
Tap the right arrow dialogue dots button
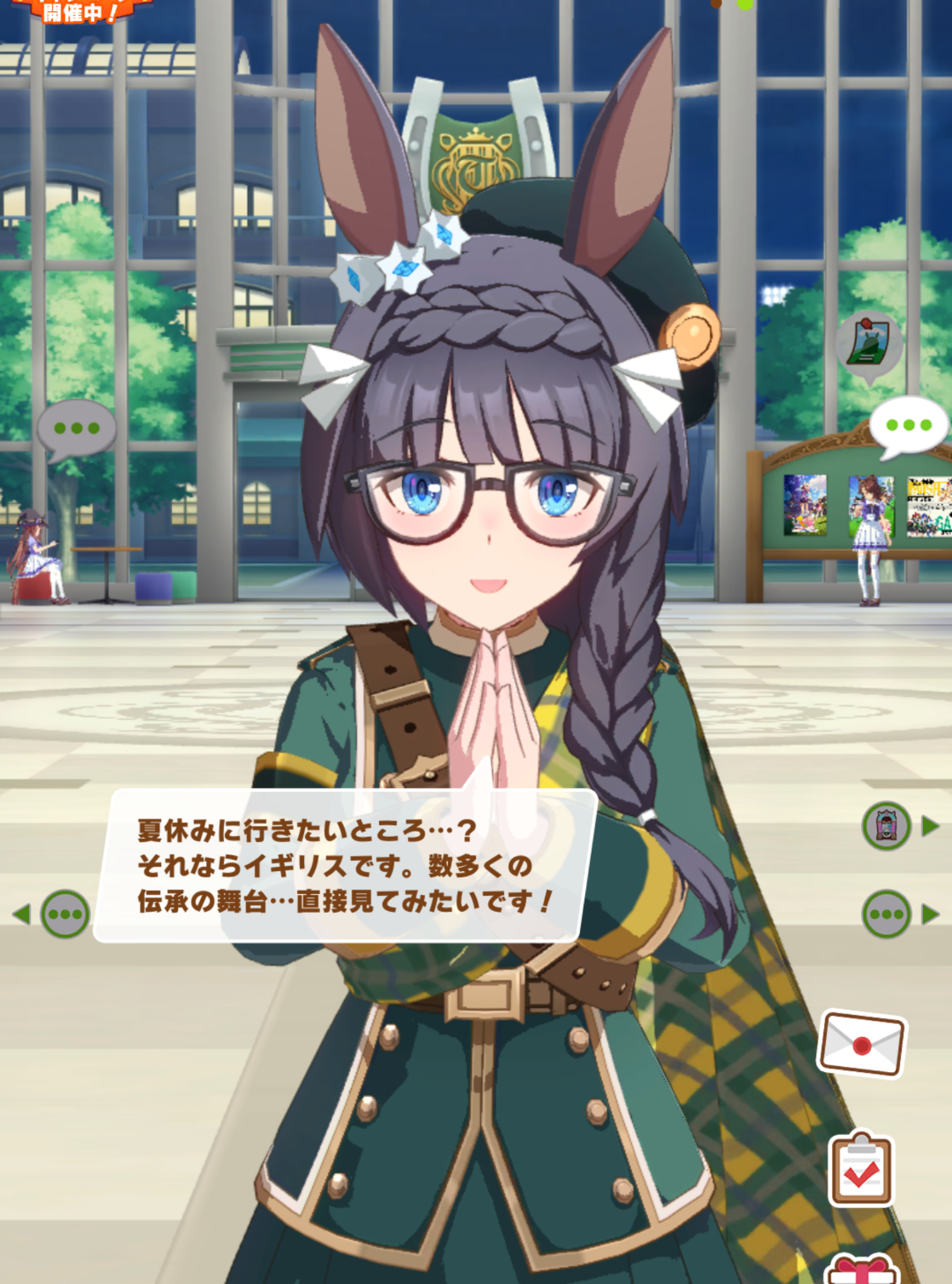[x=888, y=914]
